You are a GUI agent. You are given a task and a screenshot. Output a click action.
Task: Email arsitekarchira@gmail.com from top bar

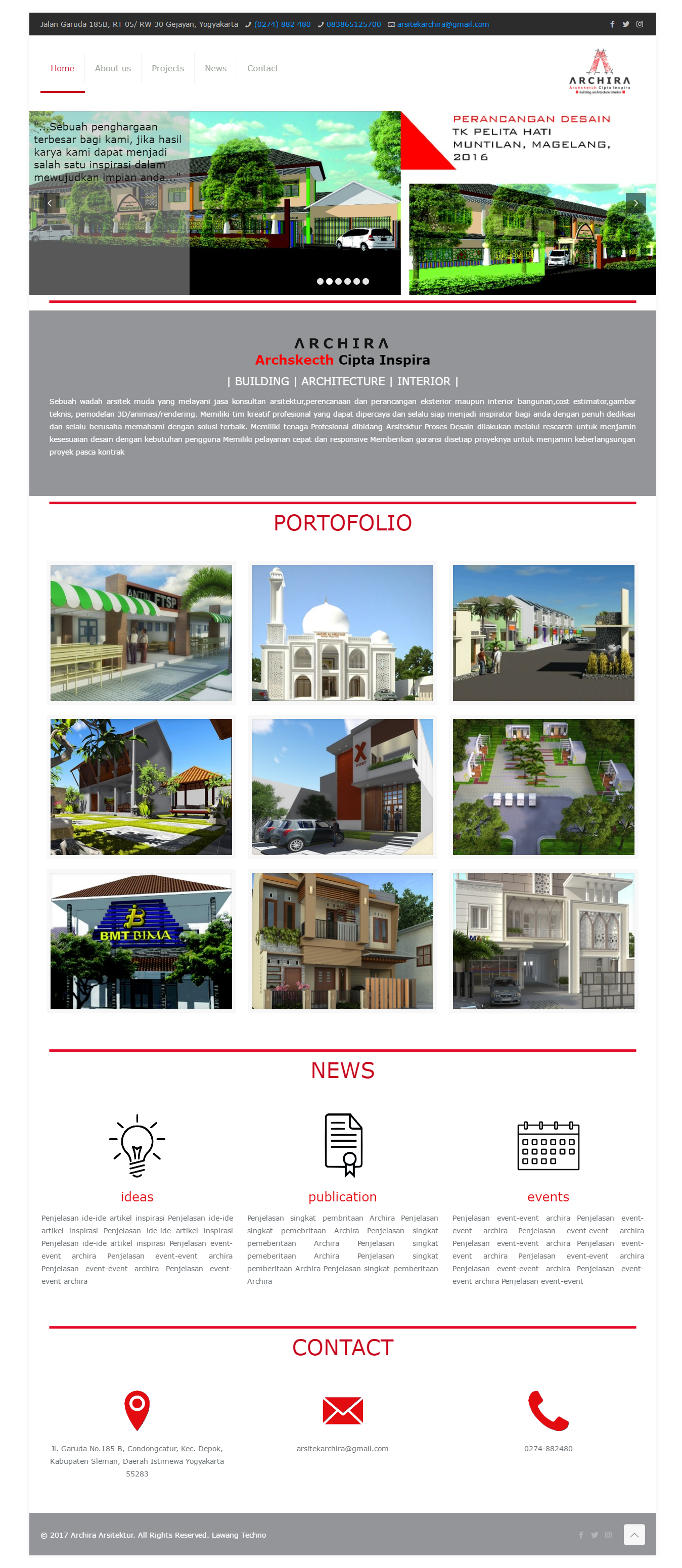point(442,24)
